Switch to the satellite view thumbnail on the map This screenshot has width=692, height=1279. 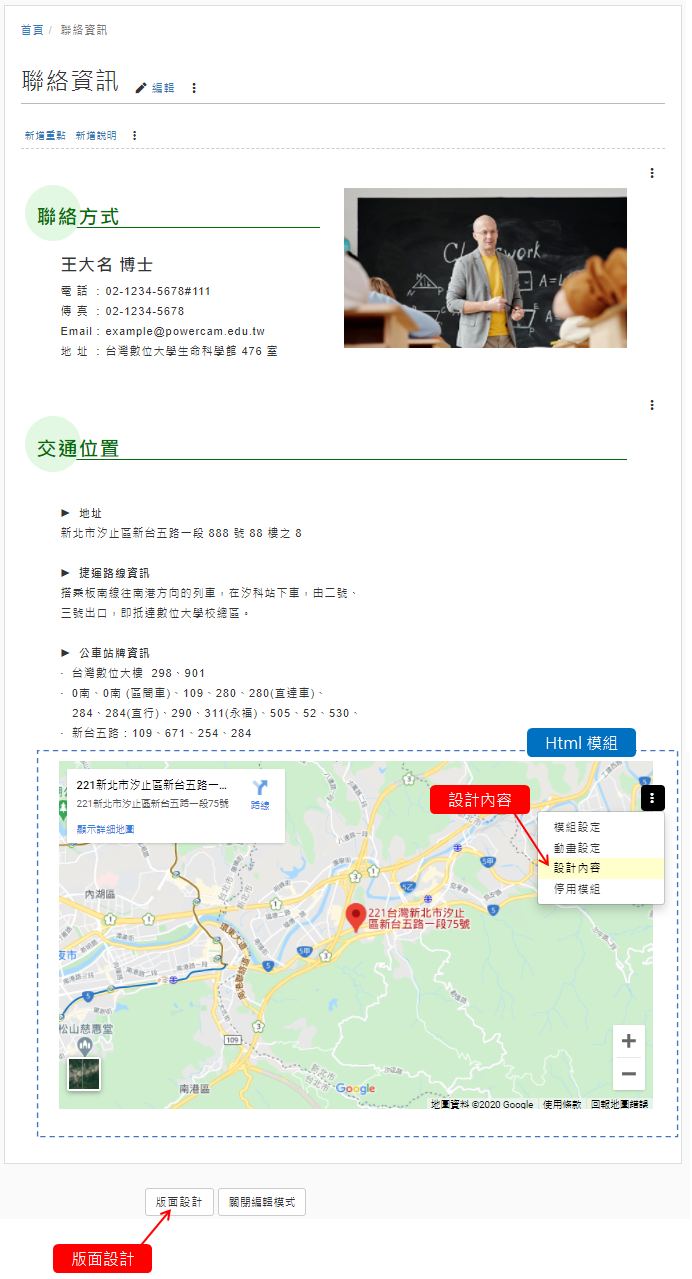(x=84, y=1073)
